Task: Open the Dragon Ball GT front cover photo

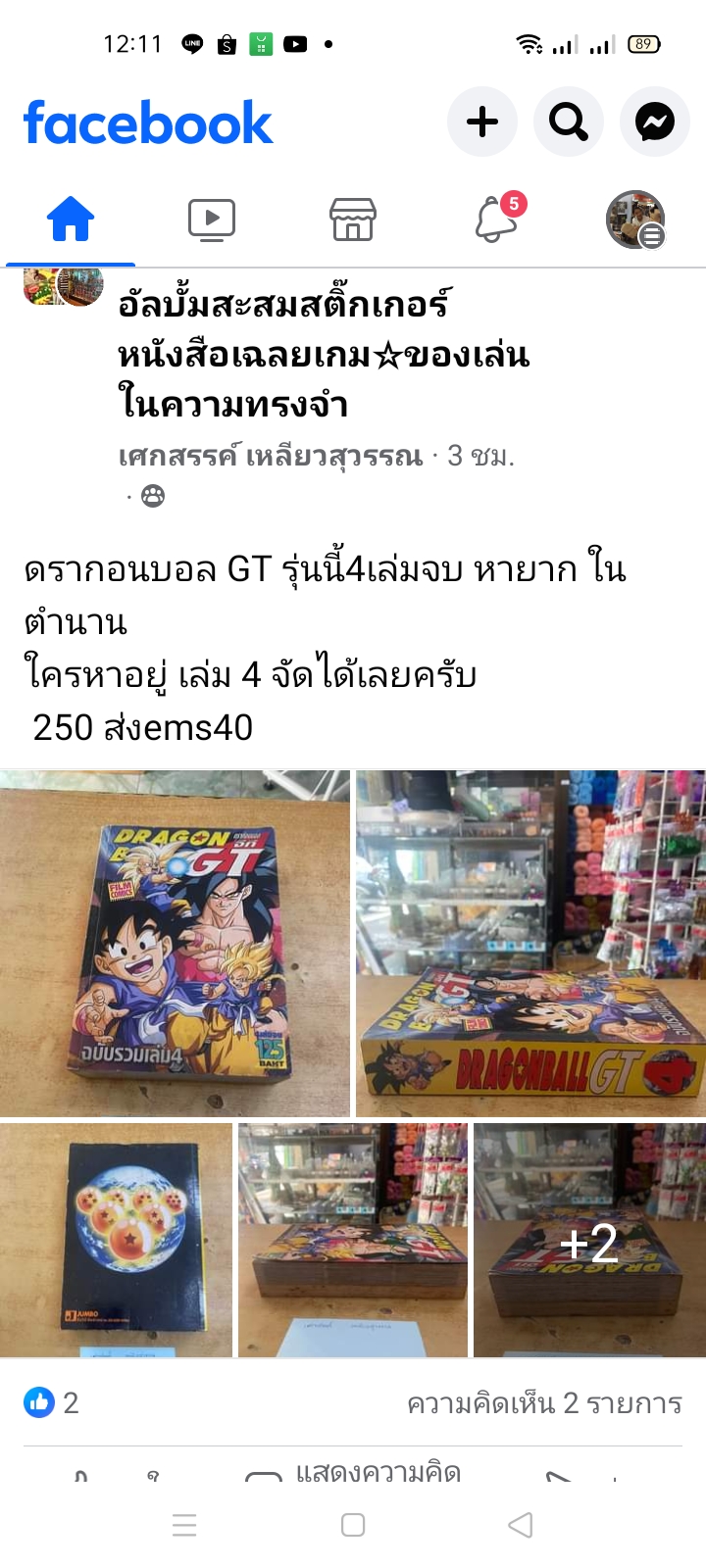Action: coord(175,943)
